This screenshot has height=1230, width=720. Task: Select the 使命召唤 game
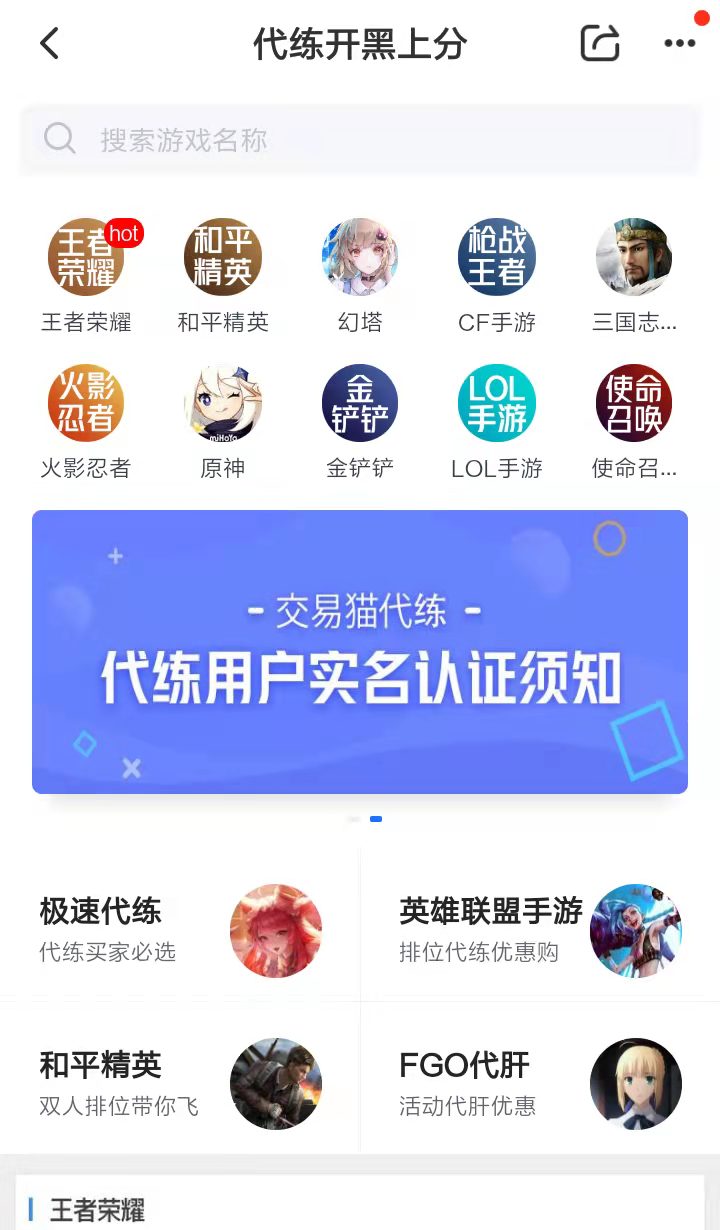pyautogui.click(x=634, y=404)
